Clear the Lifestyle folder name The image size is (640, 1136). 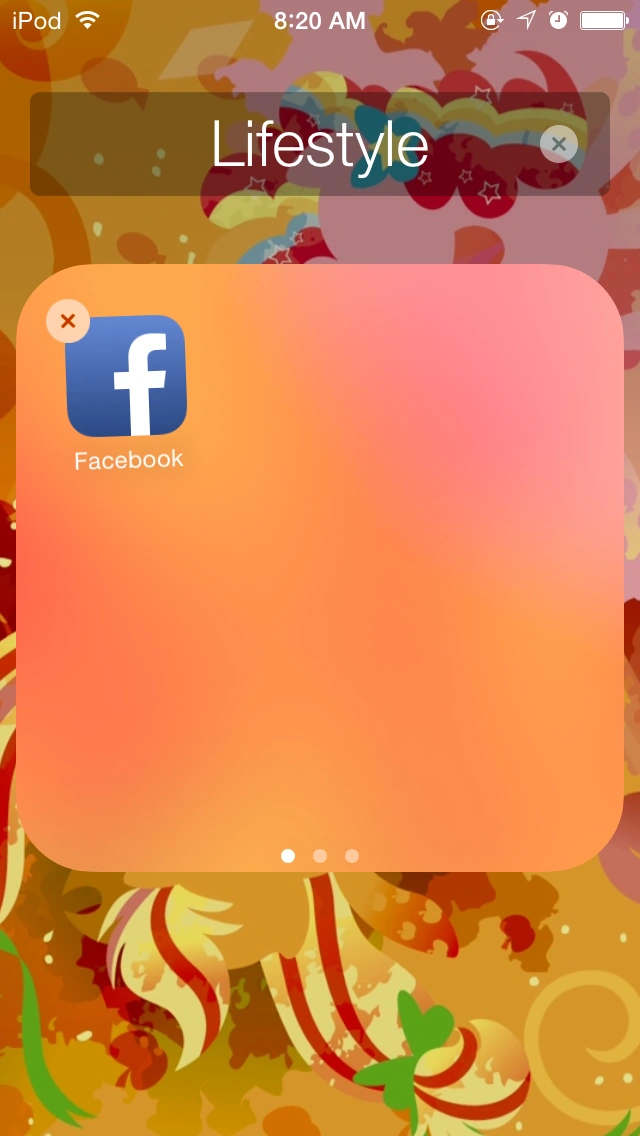pyautogui.click(x=558, y=144)
